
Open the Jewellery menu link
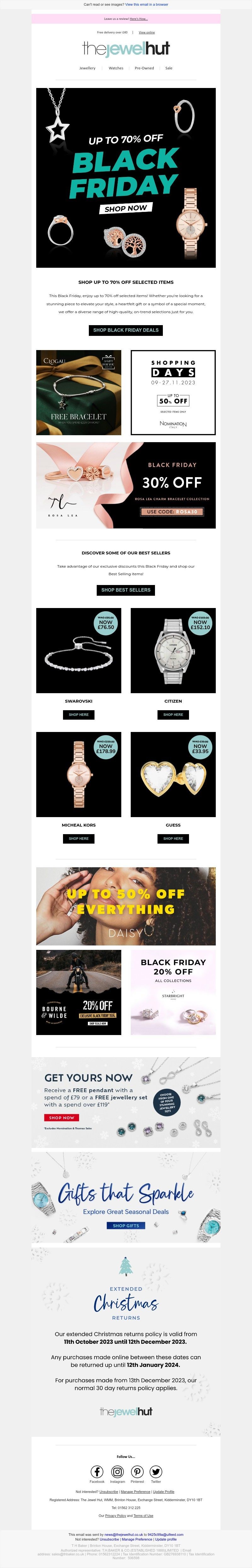[87, 68]
